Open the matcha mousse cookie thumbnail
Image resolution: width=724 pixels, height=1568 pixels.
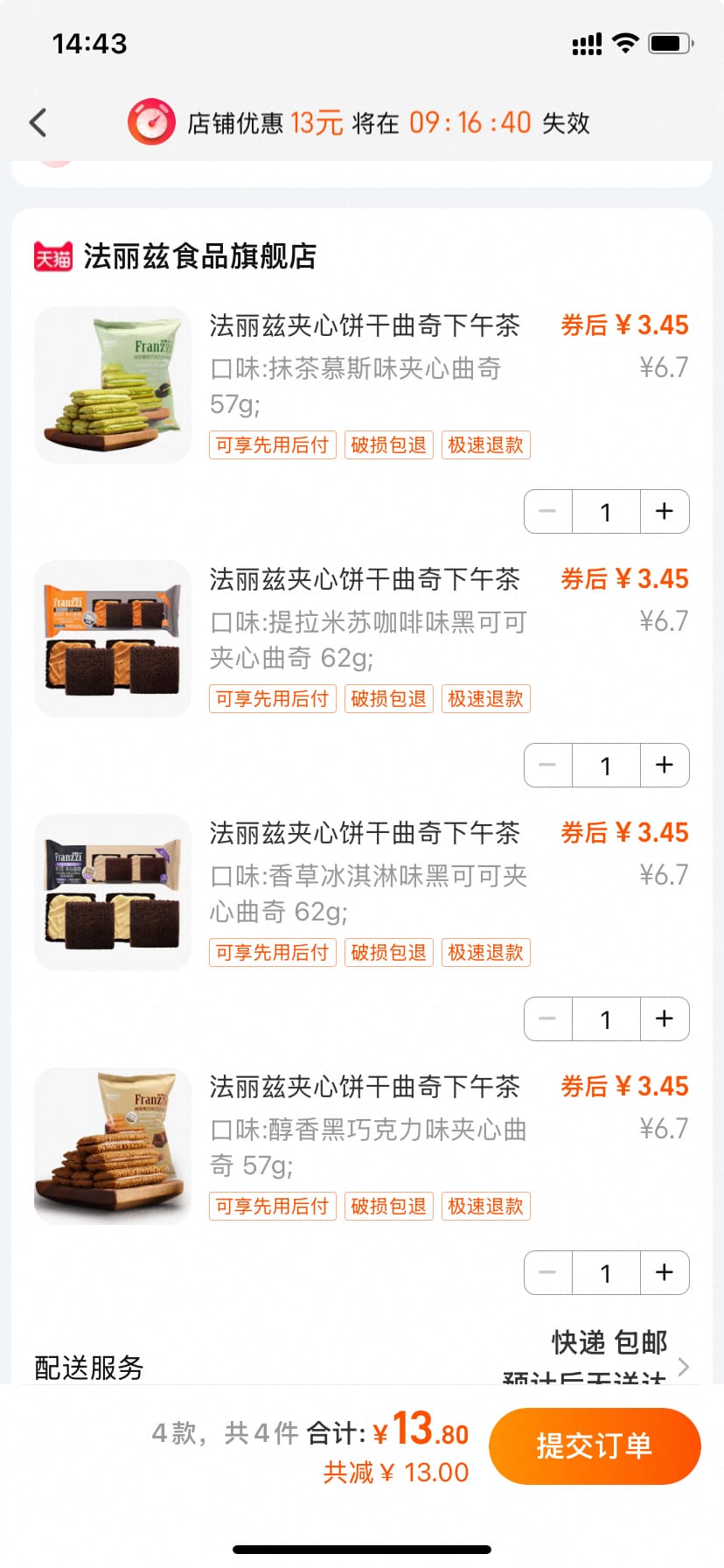pyautogui.click(x=112, y=384)
